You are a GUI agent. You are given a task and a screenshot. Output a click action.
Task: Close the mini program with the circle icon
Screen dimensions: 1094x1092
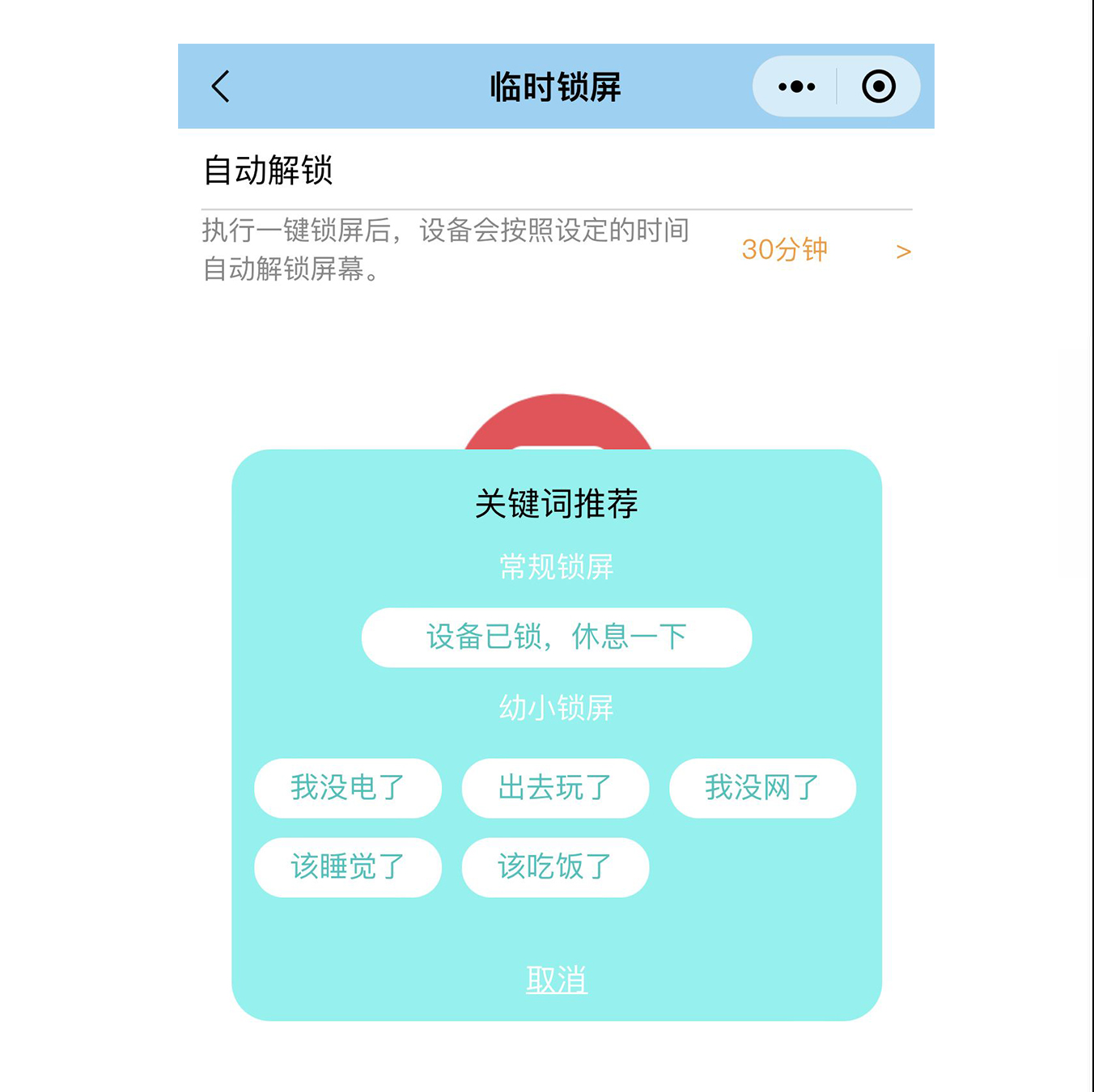click(879, 87)
